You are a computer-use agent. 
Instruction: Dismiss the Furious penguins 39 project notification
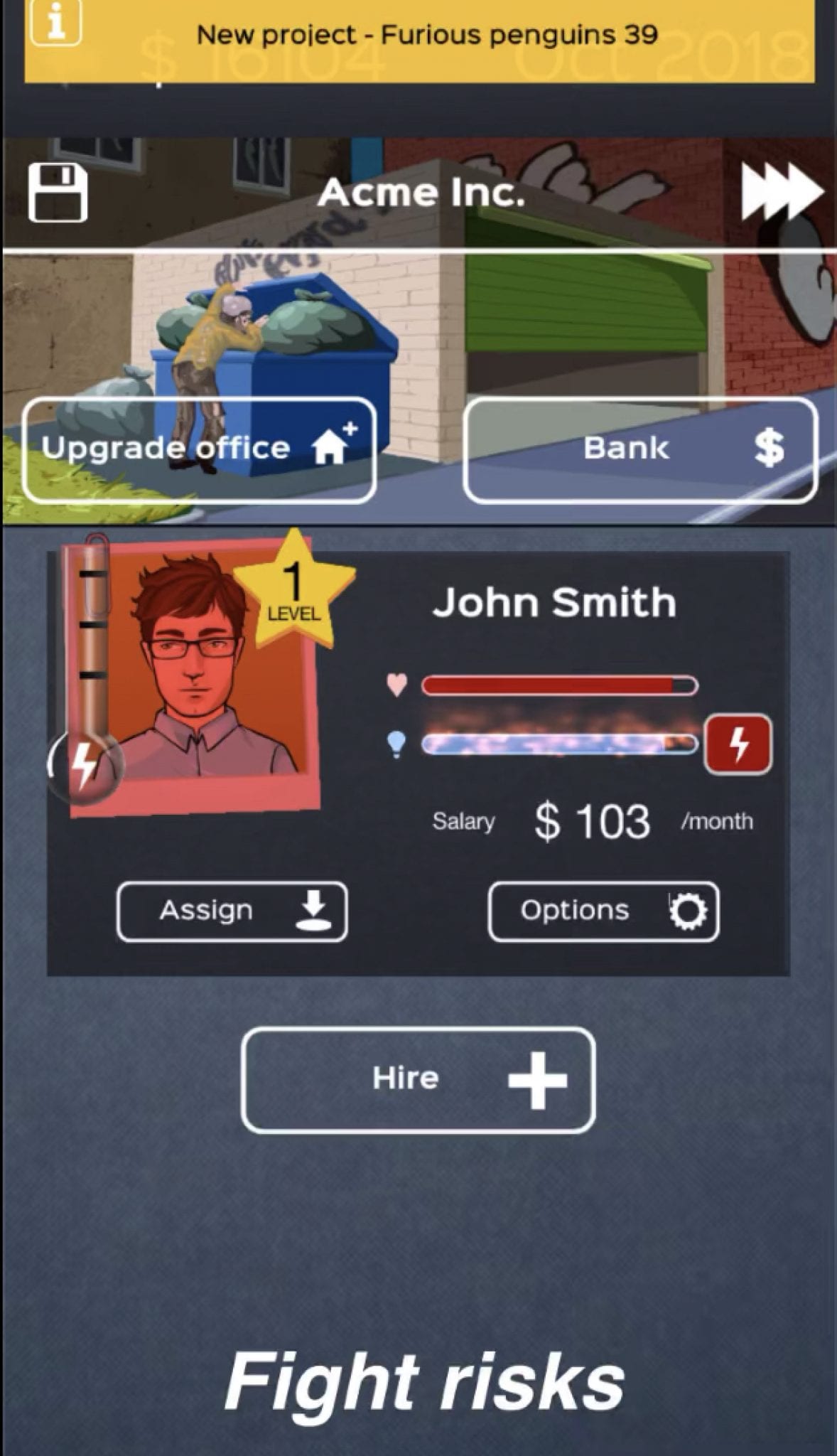coord(426,33)
